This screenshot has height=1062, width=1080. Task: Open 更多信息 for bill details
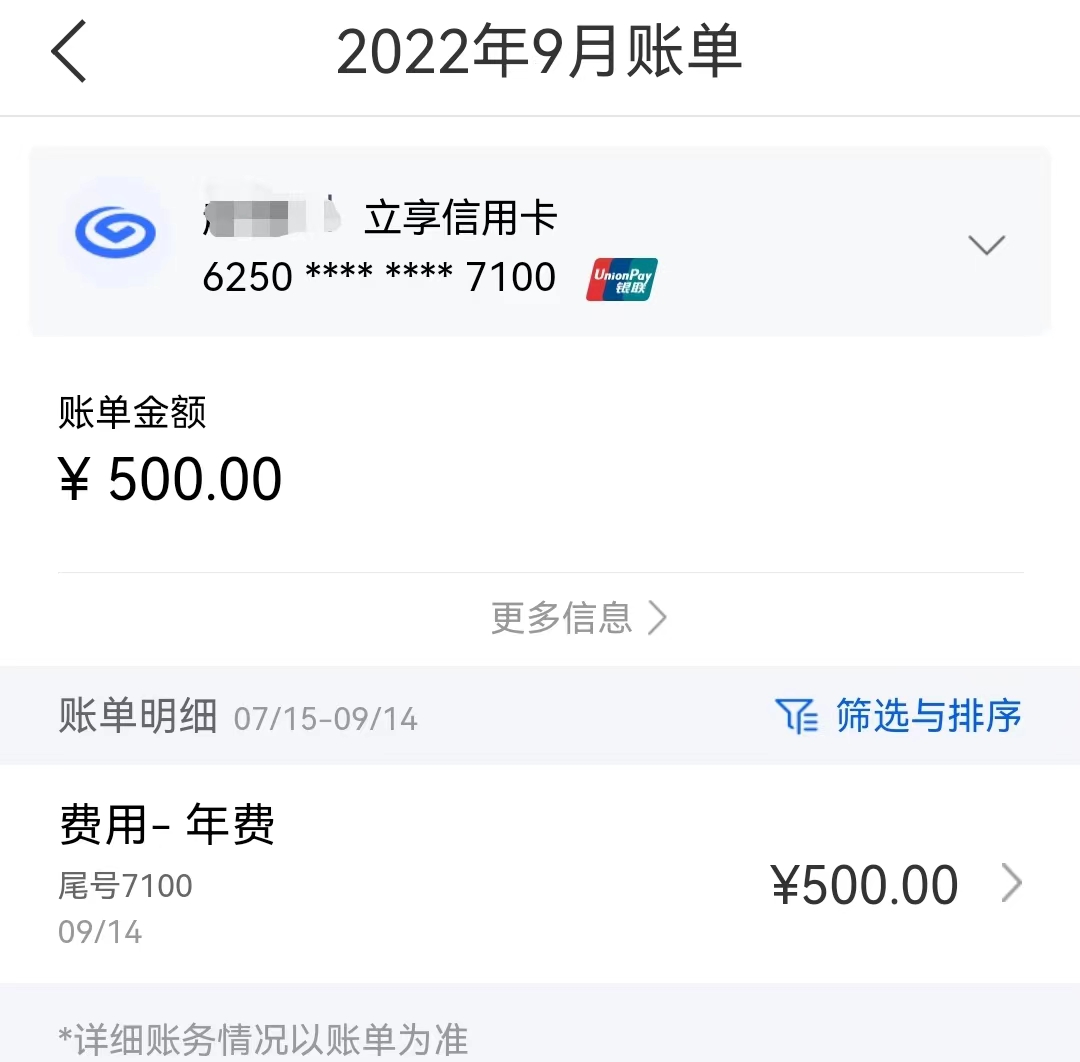[578, 618]
